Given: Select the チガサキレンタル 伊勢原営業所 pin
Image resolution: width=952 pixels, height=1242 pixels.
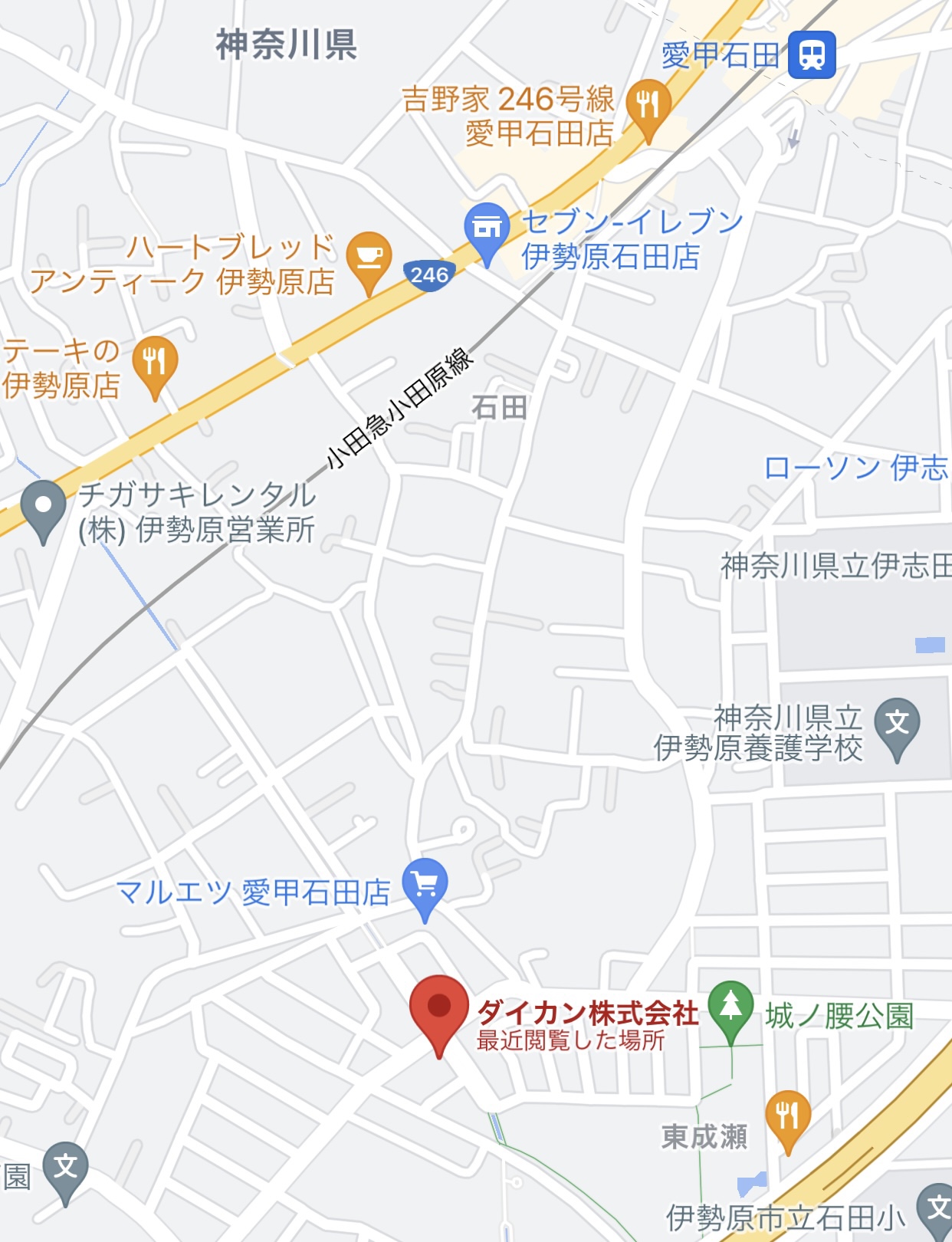Looking at the screenshot, I should 44,507.
